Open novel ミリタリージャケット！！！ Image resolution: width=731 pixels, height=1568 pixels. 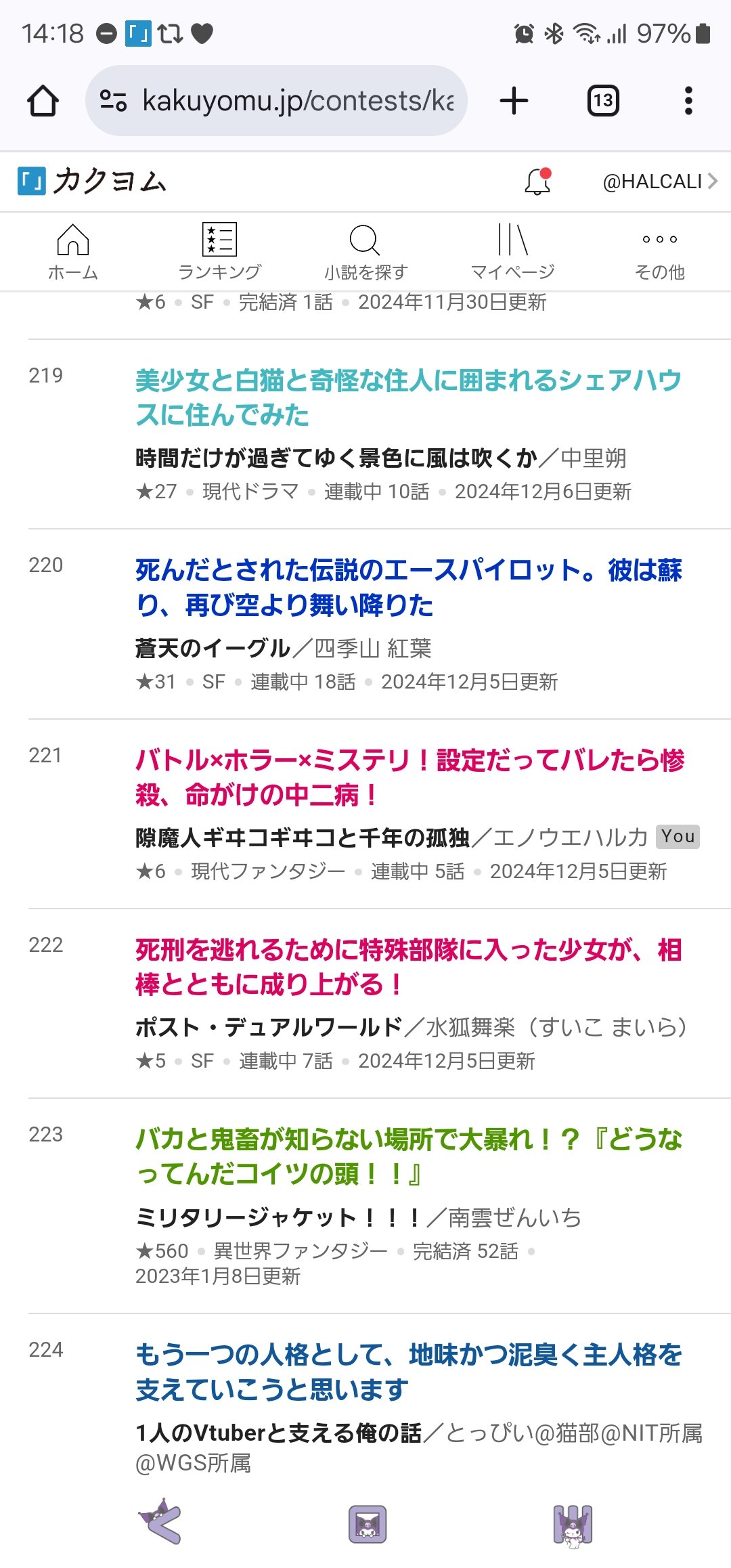(x=280, y=1218)
